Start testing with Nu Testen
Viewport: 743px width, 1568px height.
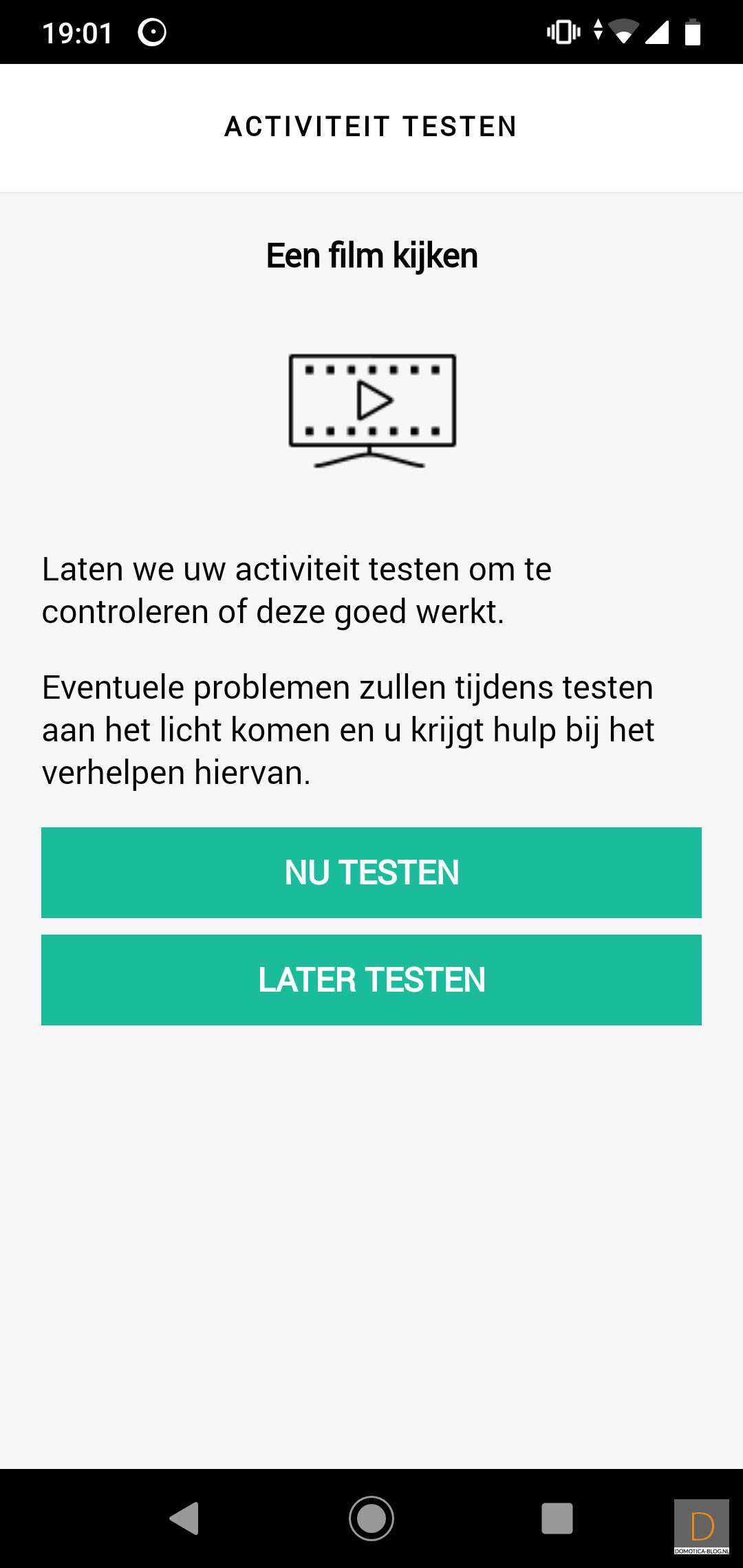[371, 872]
